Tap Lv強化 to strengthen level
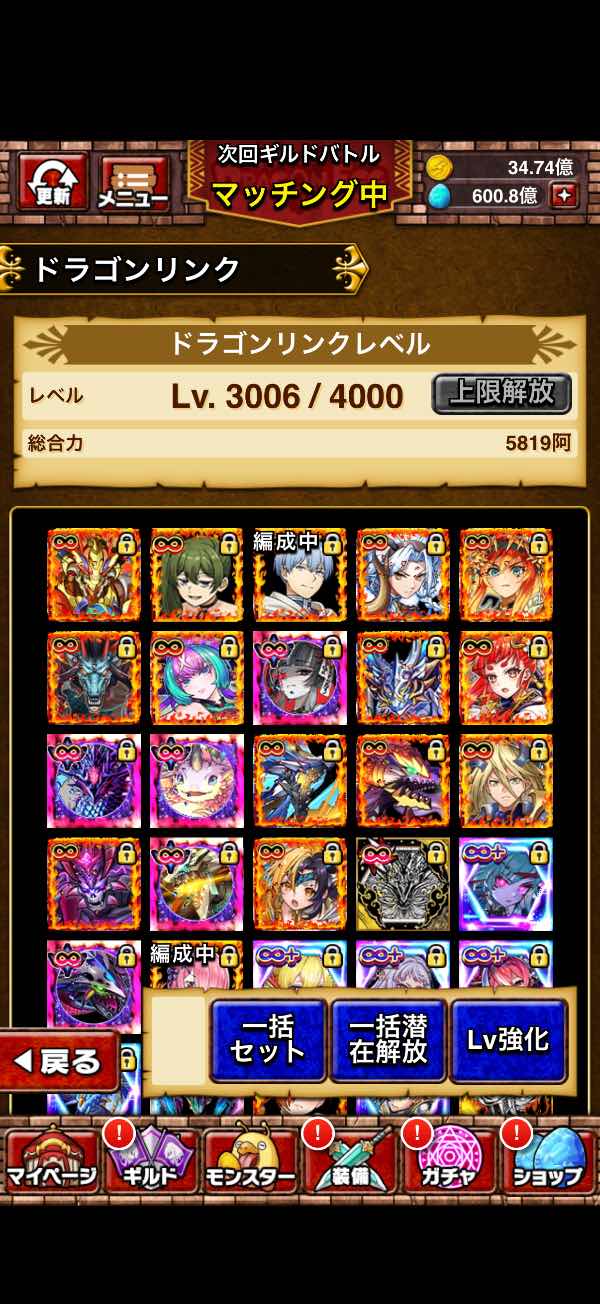The height and width of the screenshot is (1304, 600). point(508,1040)
